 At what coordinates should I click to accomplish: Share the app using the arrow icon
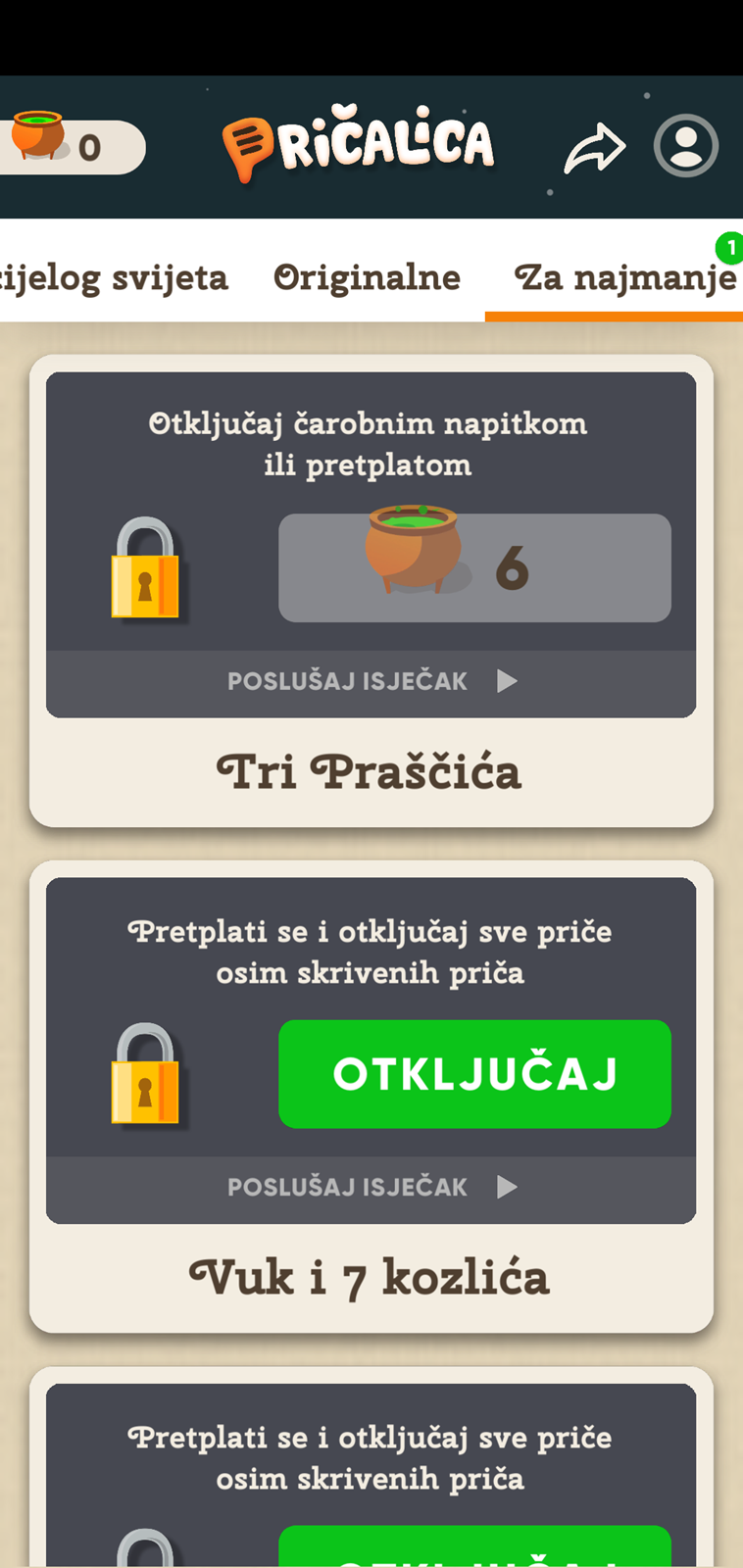(x=594, y=149)
